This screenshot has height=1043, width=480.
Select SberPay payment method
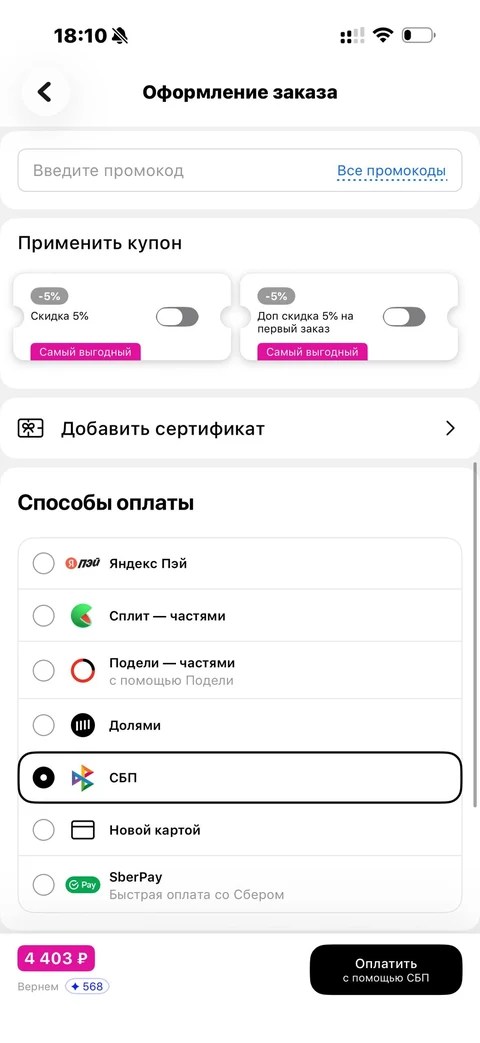(240, 885)
